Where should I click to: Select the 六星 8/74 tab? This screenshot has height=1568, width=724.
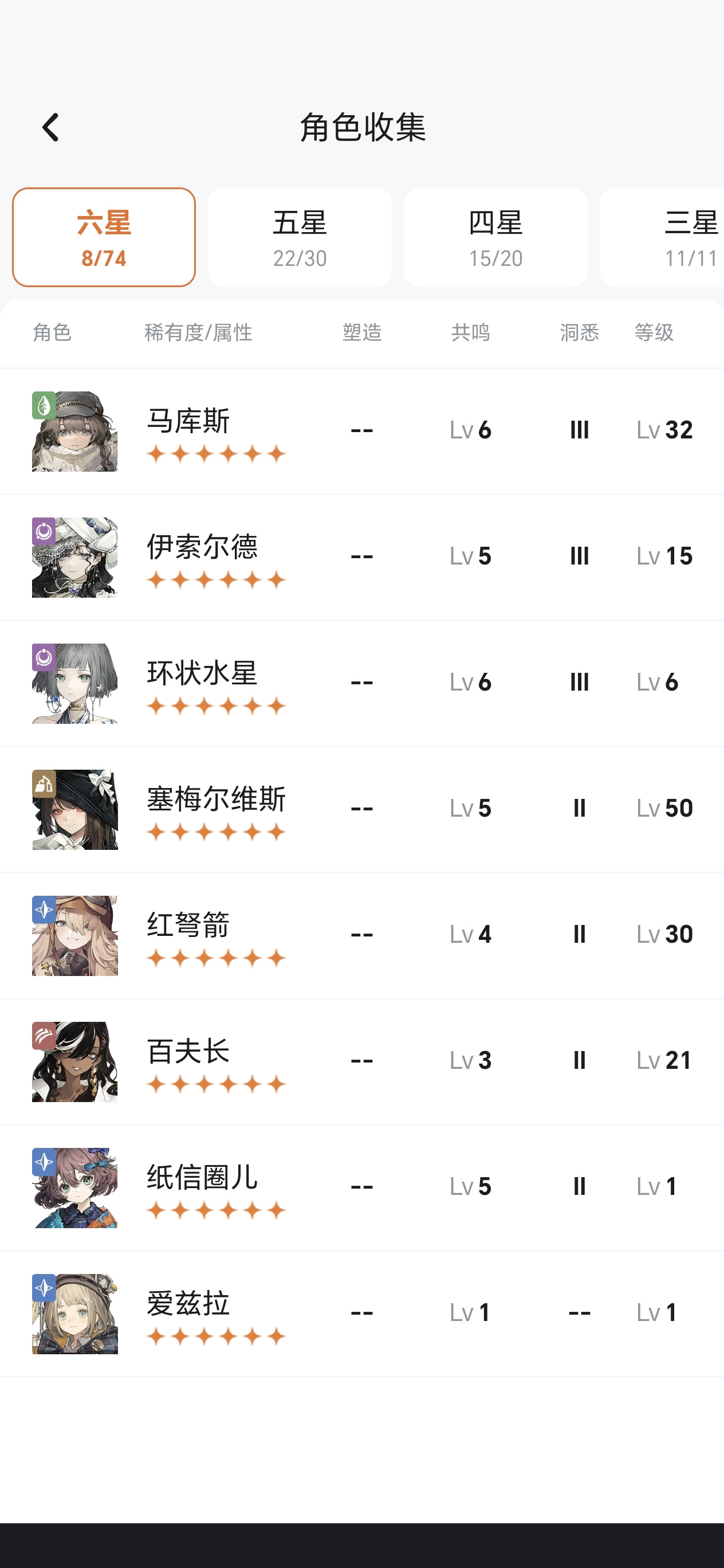click(104, 237)
